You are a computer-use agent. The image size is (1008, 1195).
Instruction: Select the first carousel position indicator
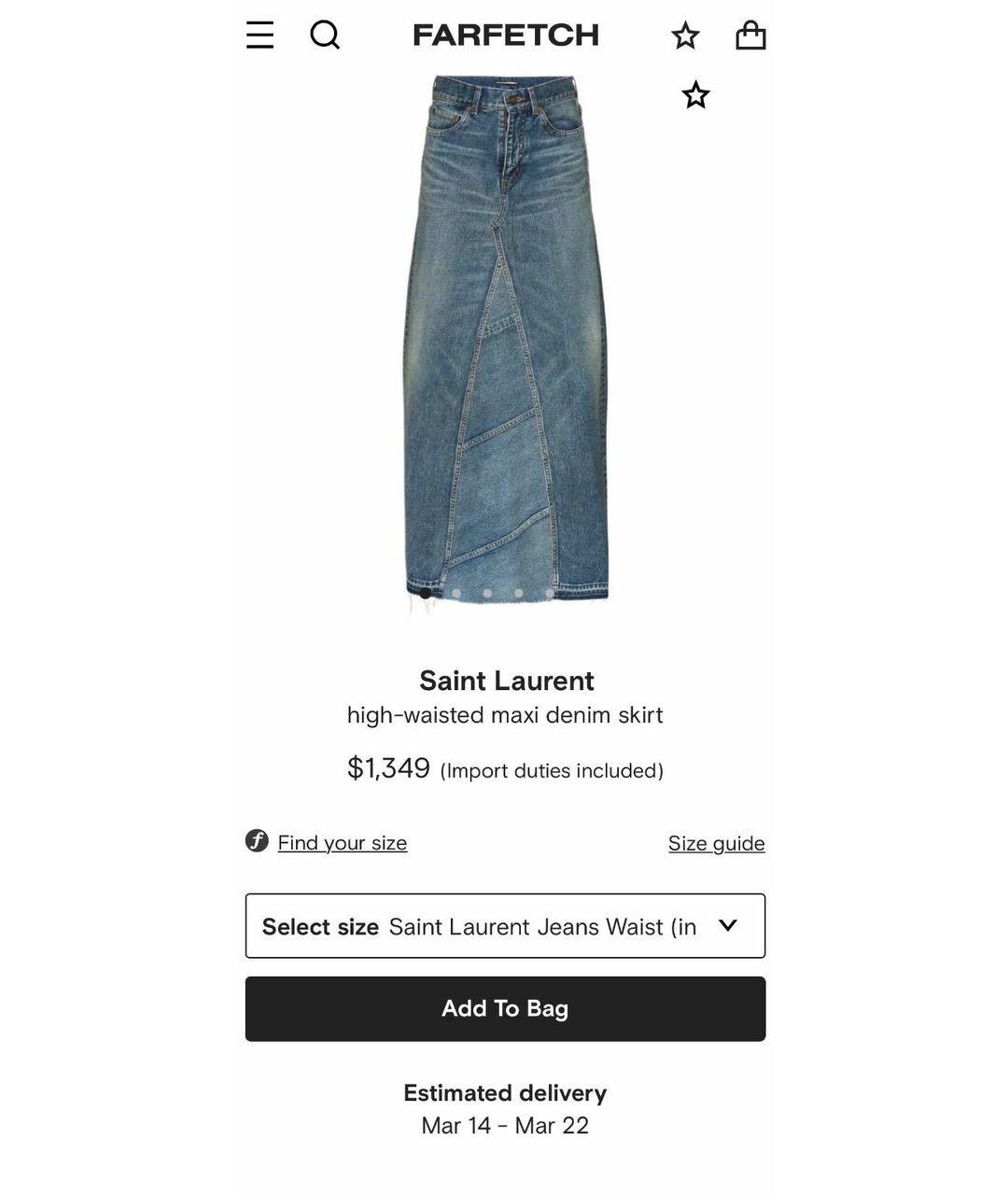[423, 591]
